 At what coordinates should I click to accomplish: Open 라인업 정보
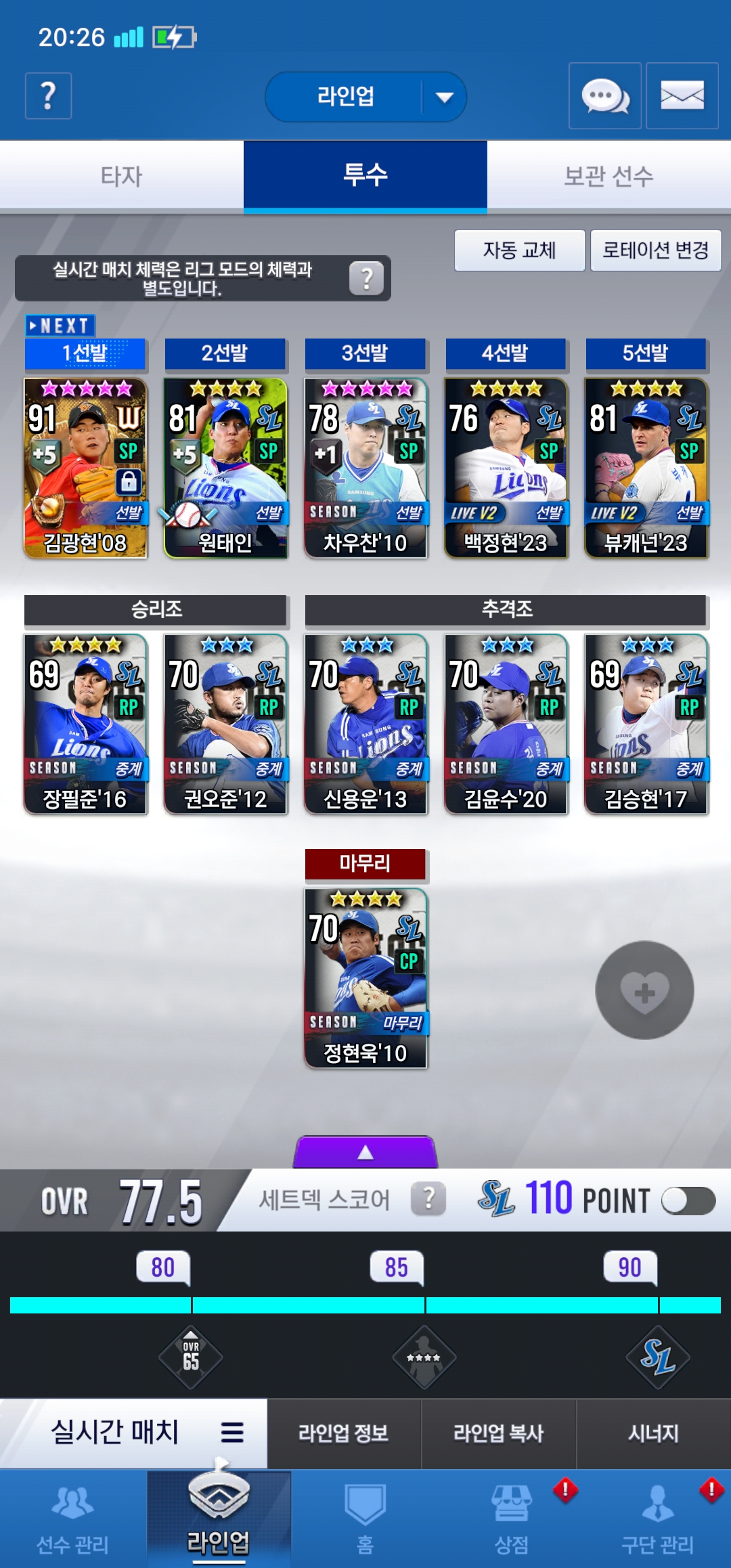pos(344,1433)
